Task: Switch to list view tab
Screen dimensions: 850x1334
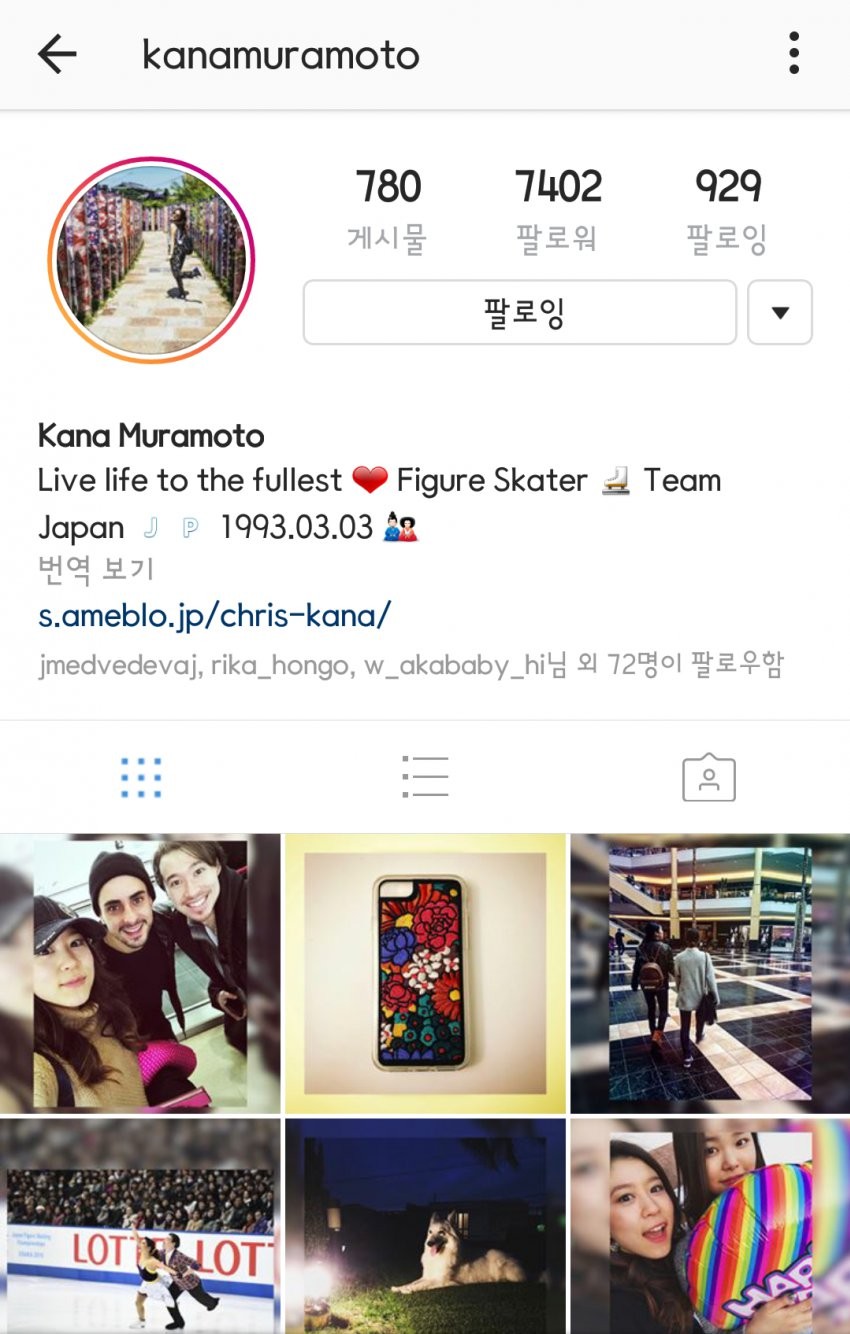Action: [x=425, y=777]
